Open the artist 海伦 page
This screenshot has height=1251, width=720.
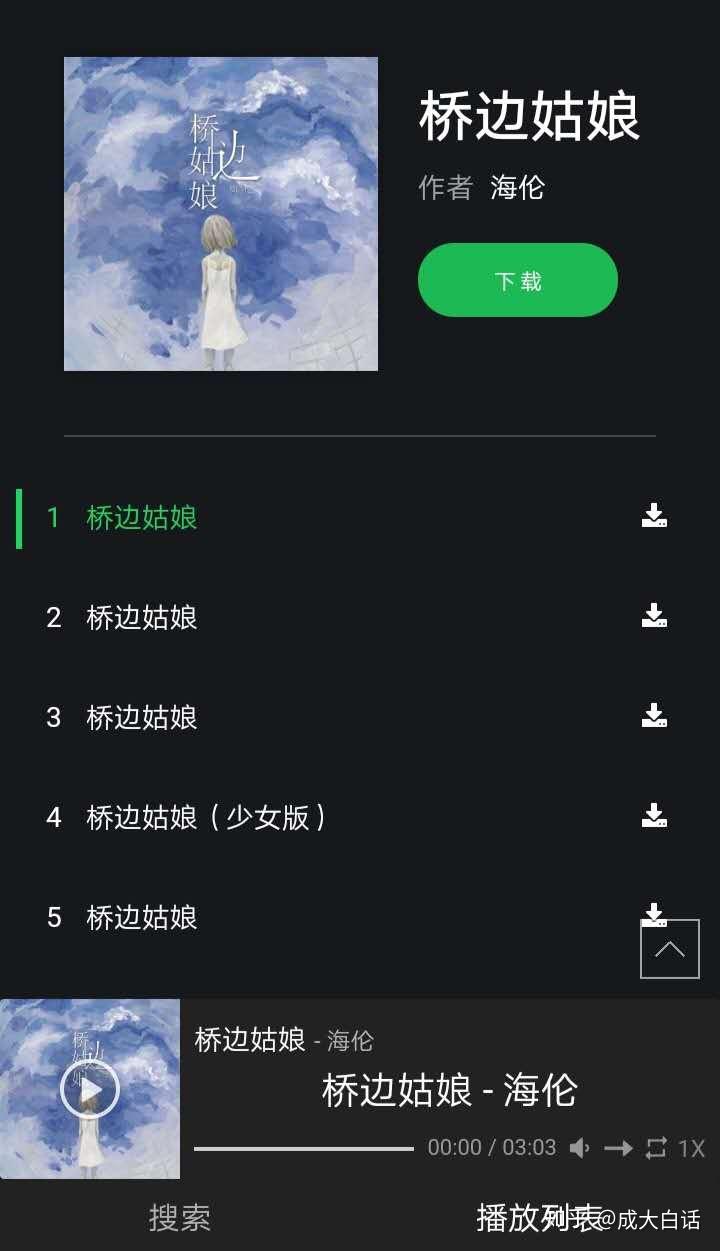click(517, 188)
